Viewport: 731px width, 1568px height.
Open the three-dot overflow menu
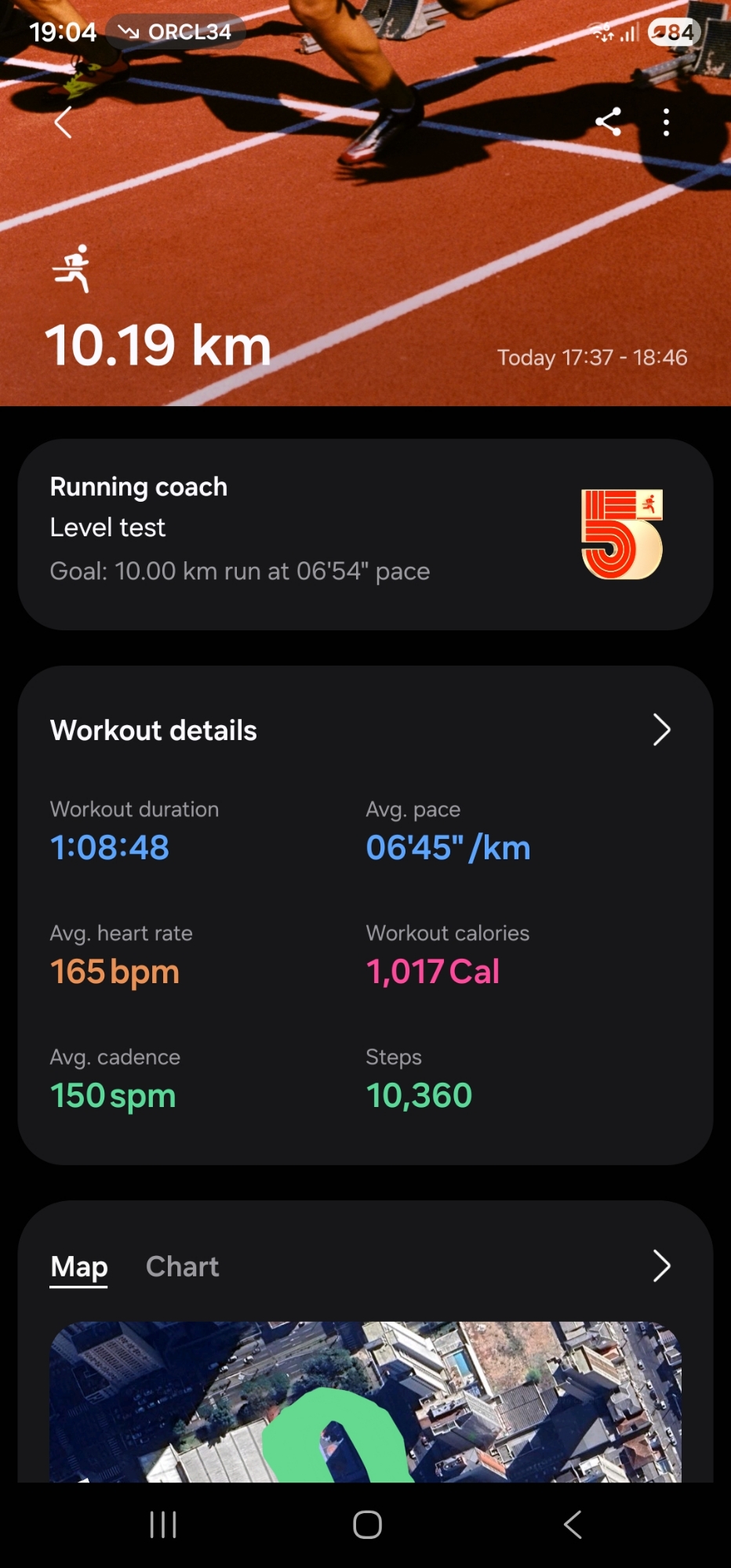tap(666, 122)
